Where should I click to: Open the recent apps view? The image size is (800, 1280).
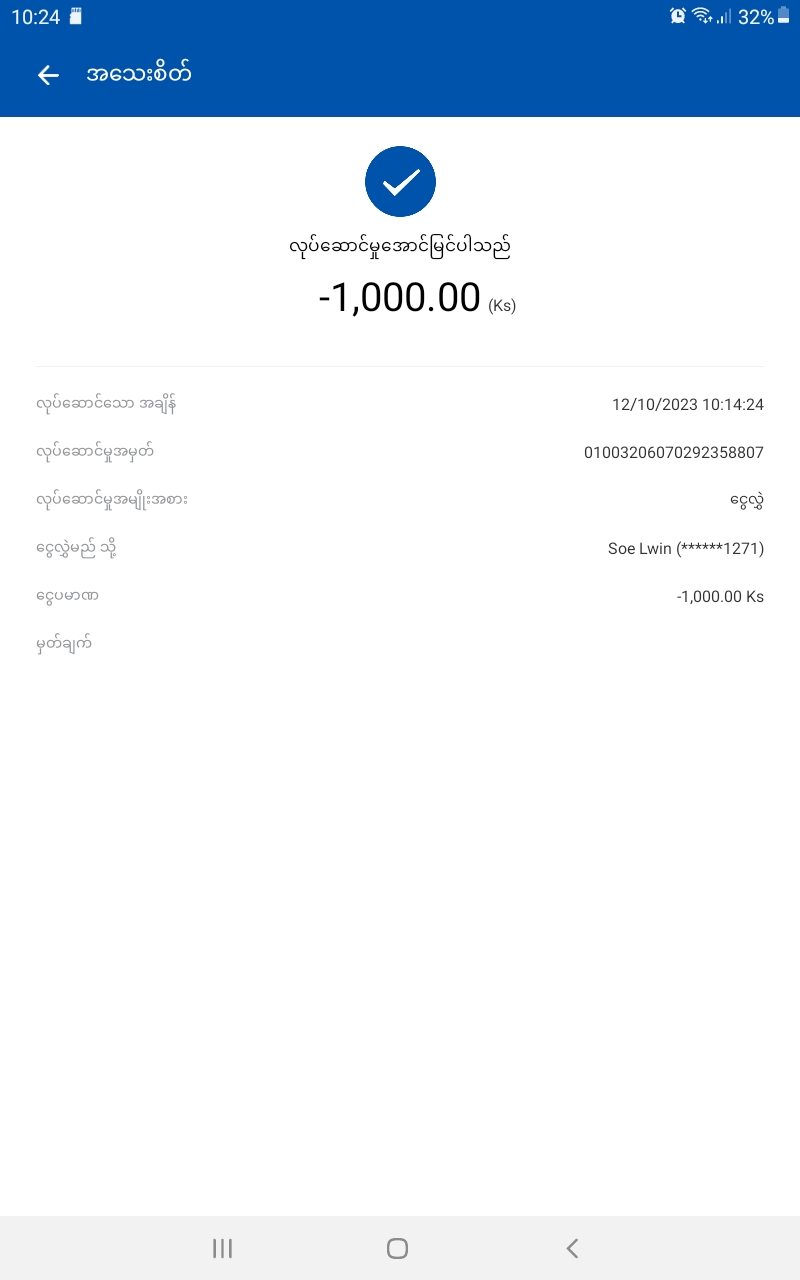222,1248
